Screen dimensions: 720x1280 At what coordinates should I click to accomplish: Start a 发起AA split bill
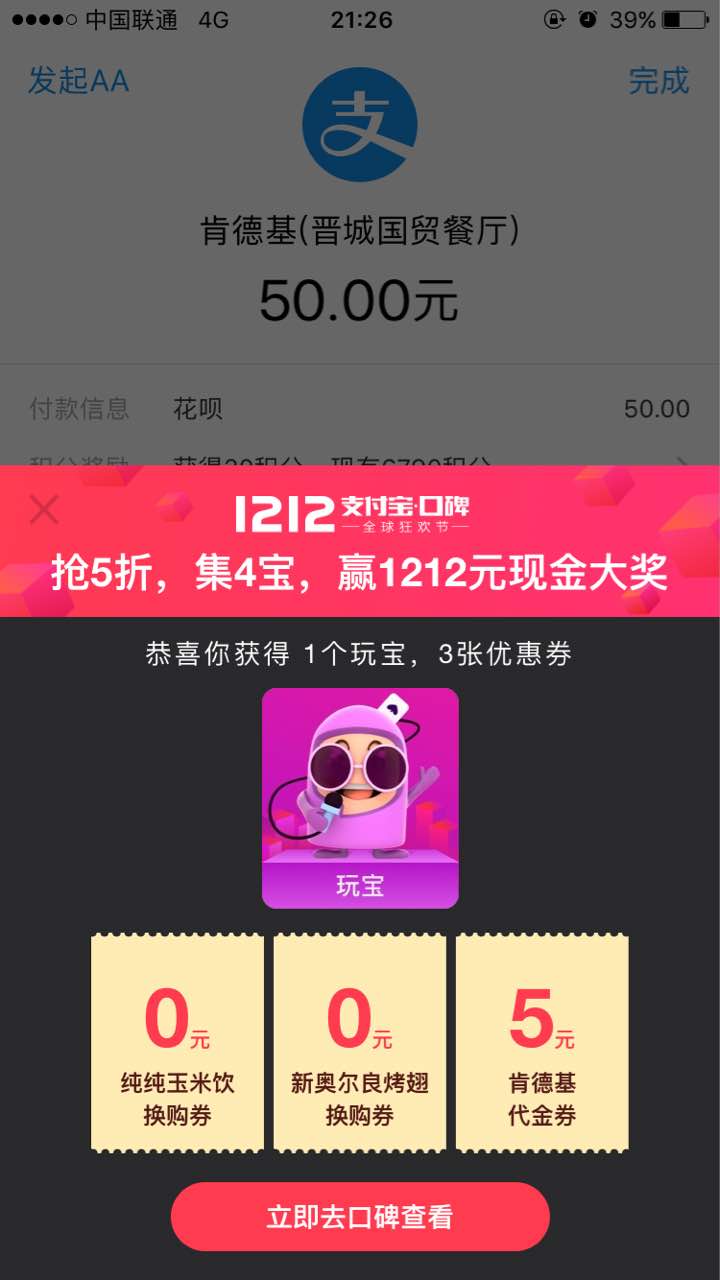pos(78,81)
